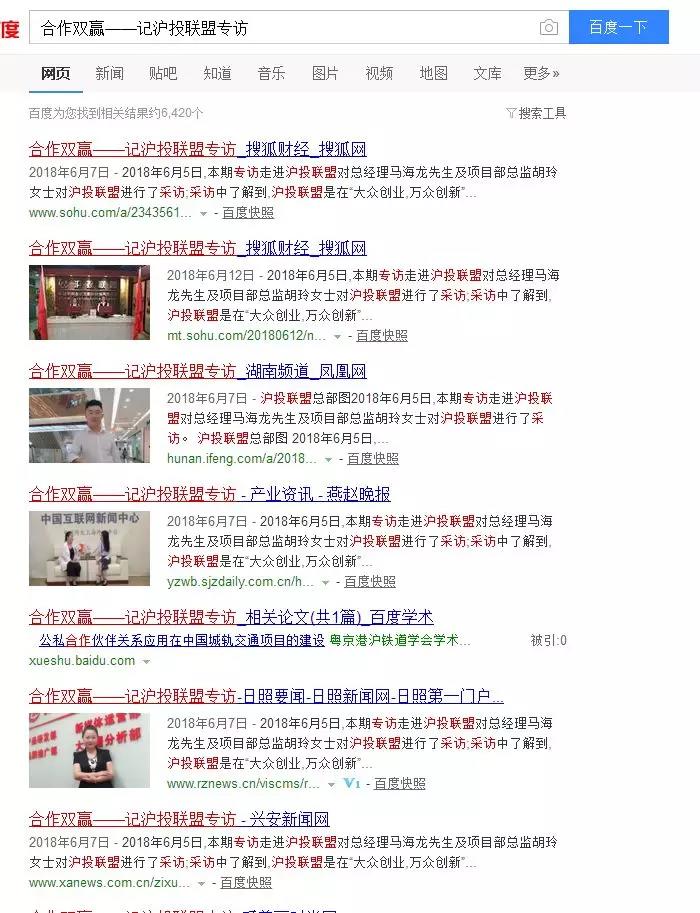The width and height of the screenshot is (700, 913).
Task: Switch to the 知道 tab
Action: [x=217, y=73]
